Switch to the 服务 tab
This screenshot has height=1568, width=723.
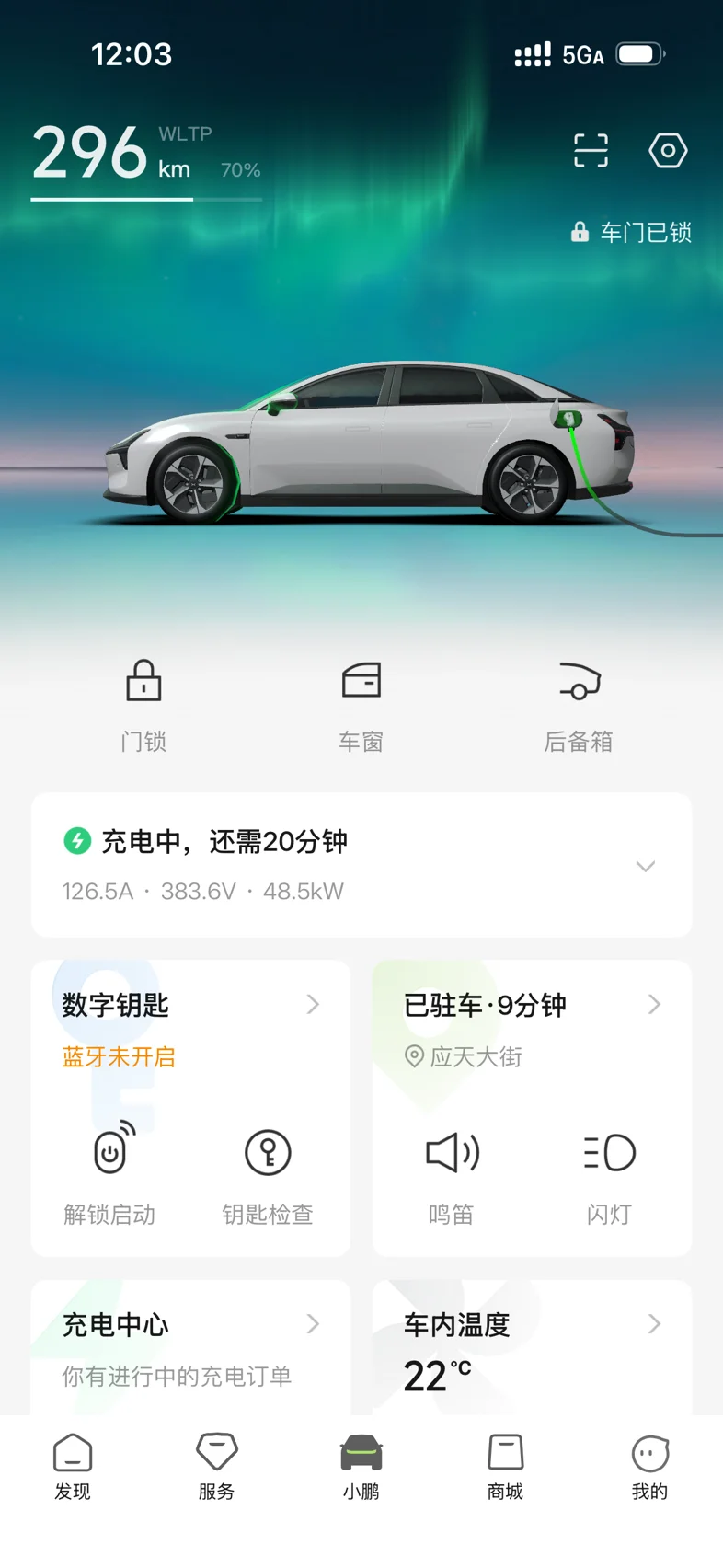pyautogui.click(x=217, y=1467)
